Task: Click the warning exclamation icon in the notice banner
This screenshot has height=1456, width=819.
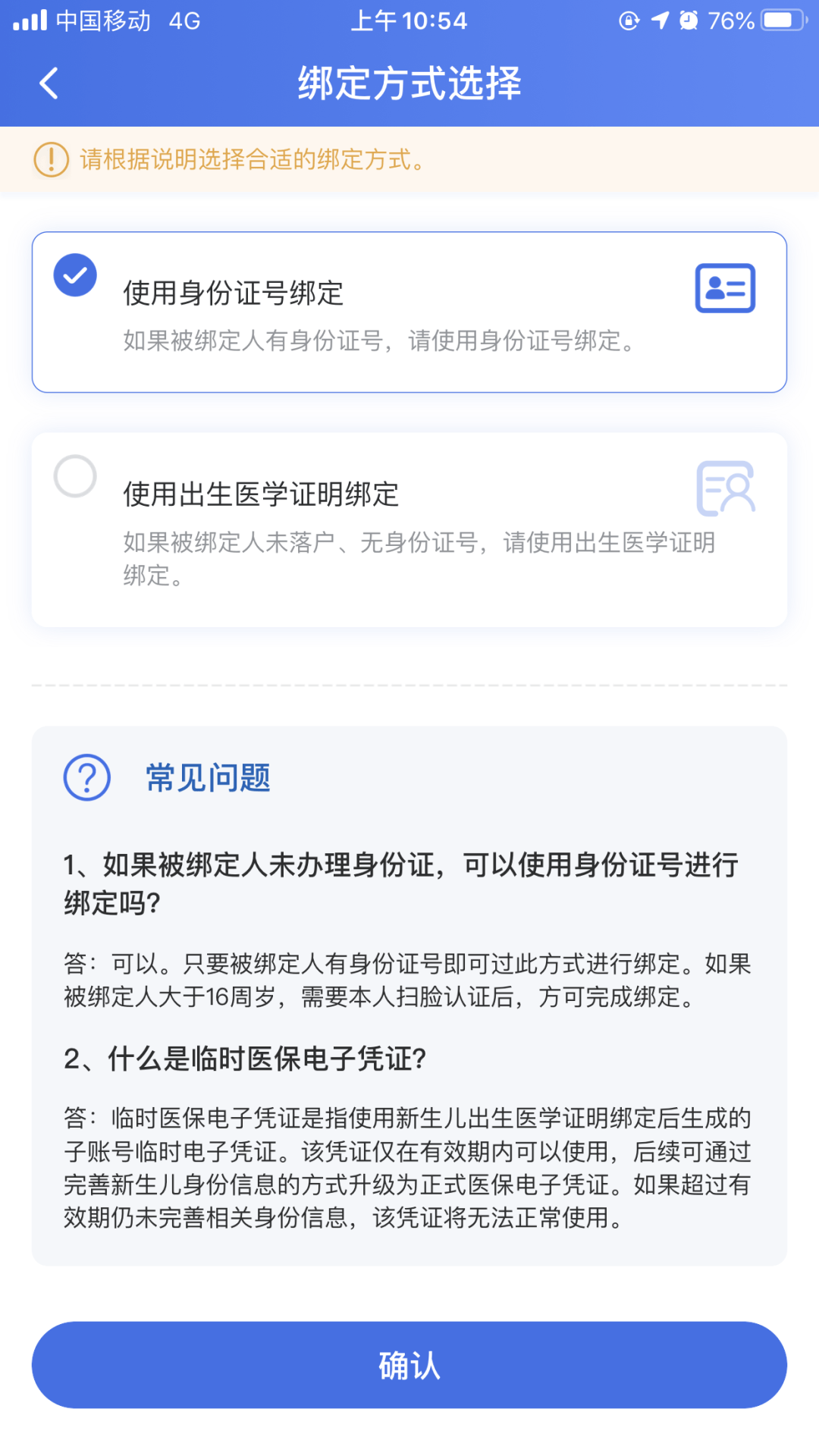Action: [48, 160]
